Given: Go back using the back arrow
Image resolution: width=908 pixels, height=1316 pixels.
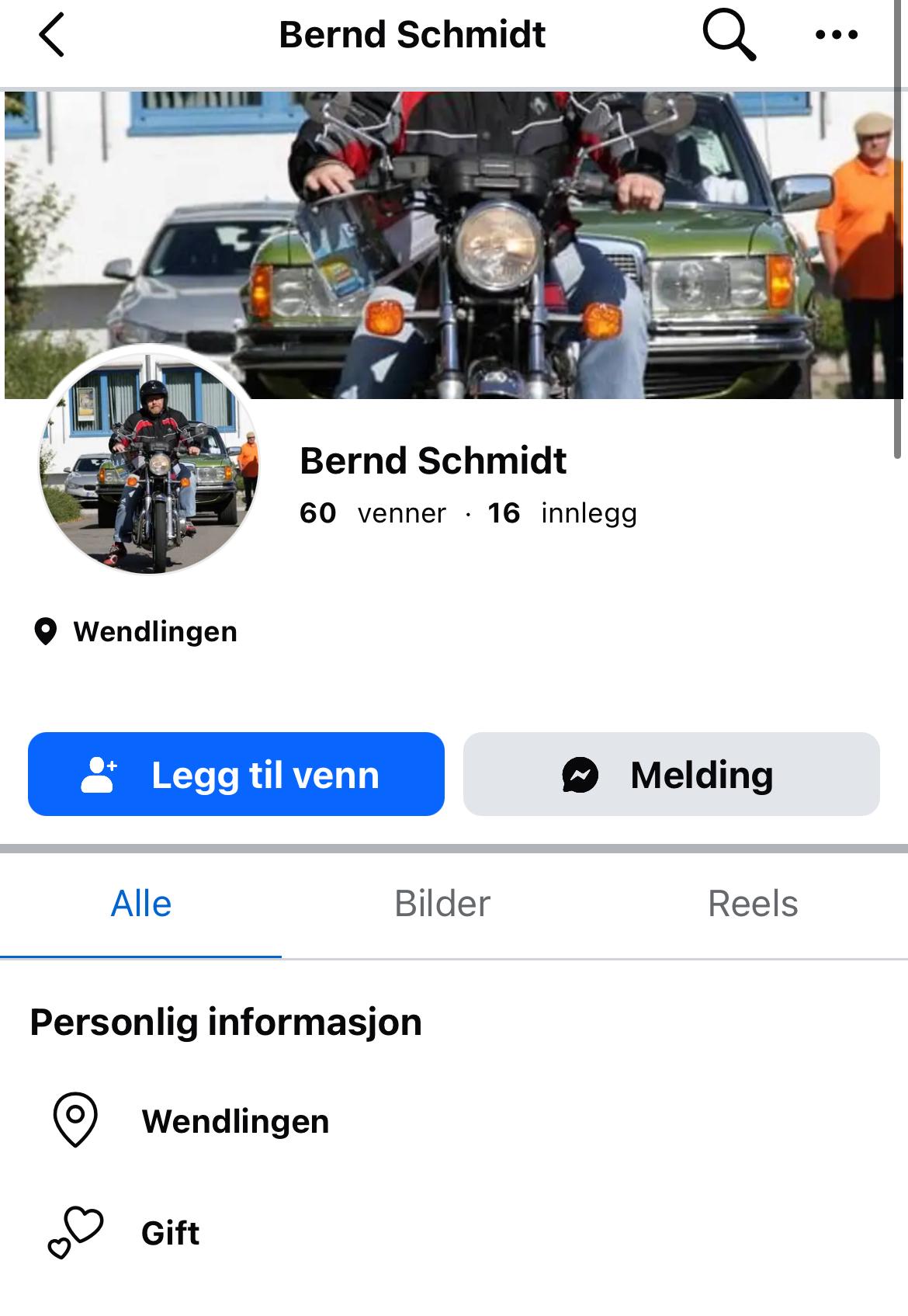Looking at the screenshot, I should coord(51,35).
